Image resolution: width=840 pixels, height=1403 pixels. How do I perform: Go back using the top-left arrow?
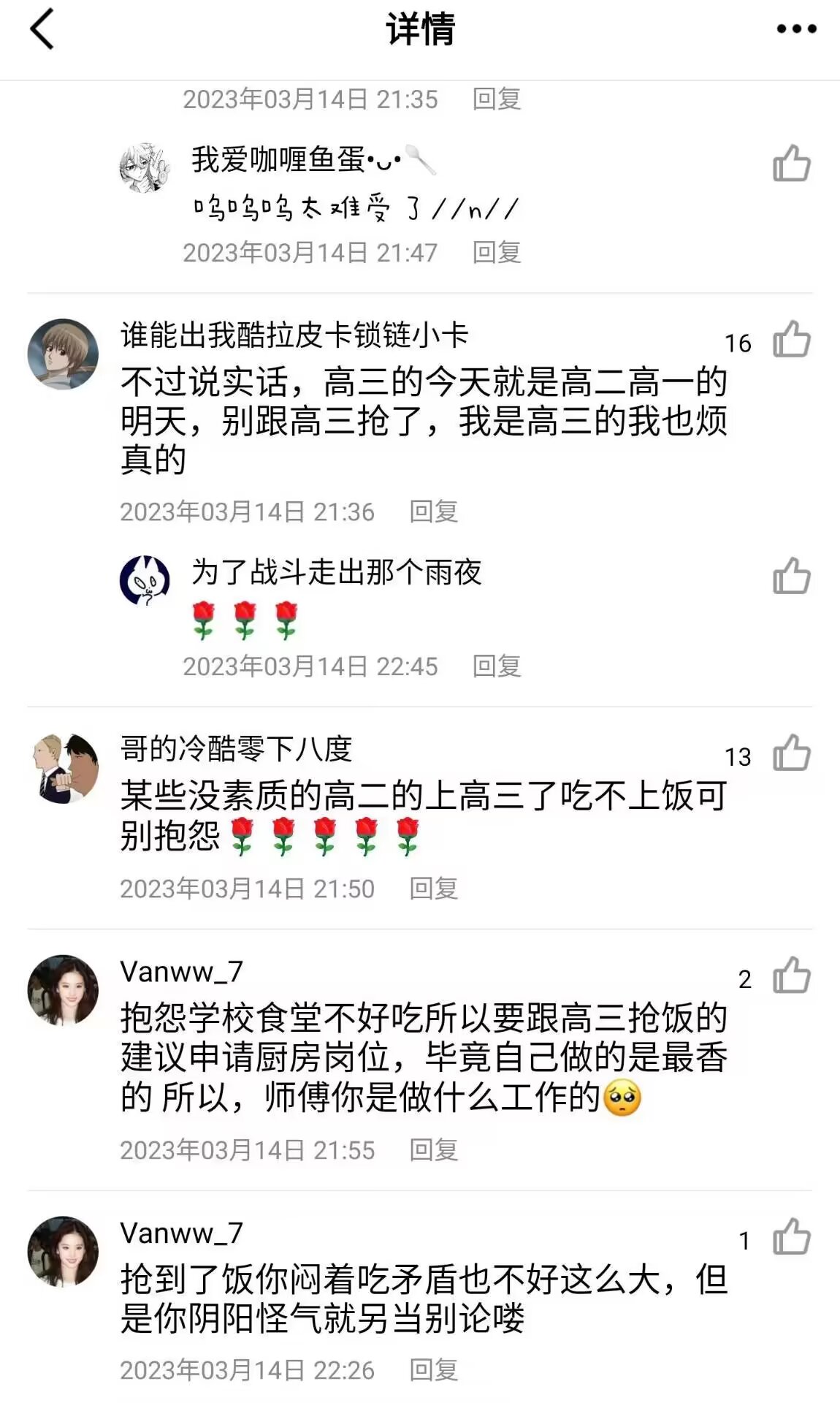(42, 29)
